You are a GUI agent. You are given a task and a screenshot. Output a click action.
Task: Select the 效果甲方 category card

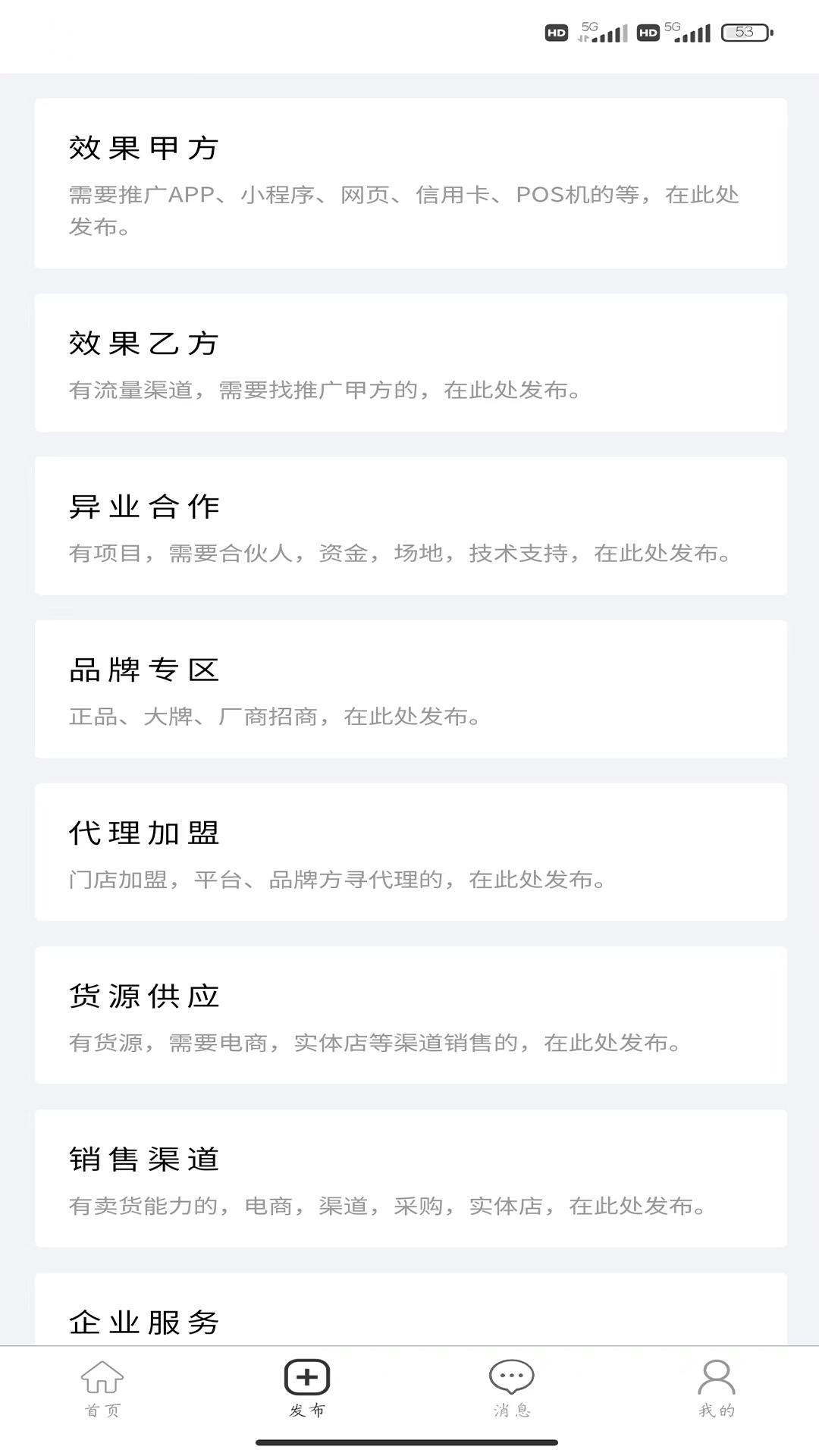tap(409, 182)
